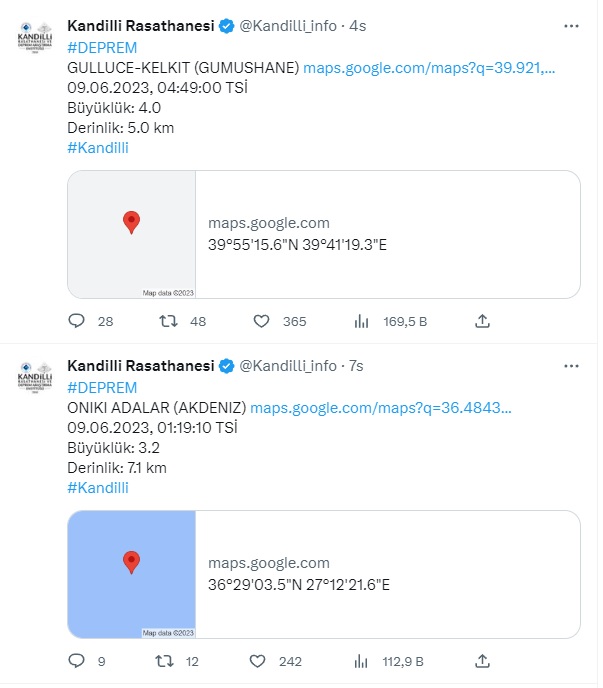
Task: Like the ONIKI ADALAR earthquake tweet
Action: pyautogui.click(x=262, y=661)
